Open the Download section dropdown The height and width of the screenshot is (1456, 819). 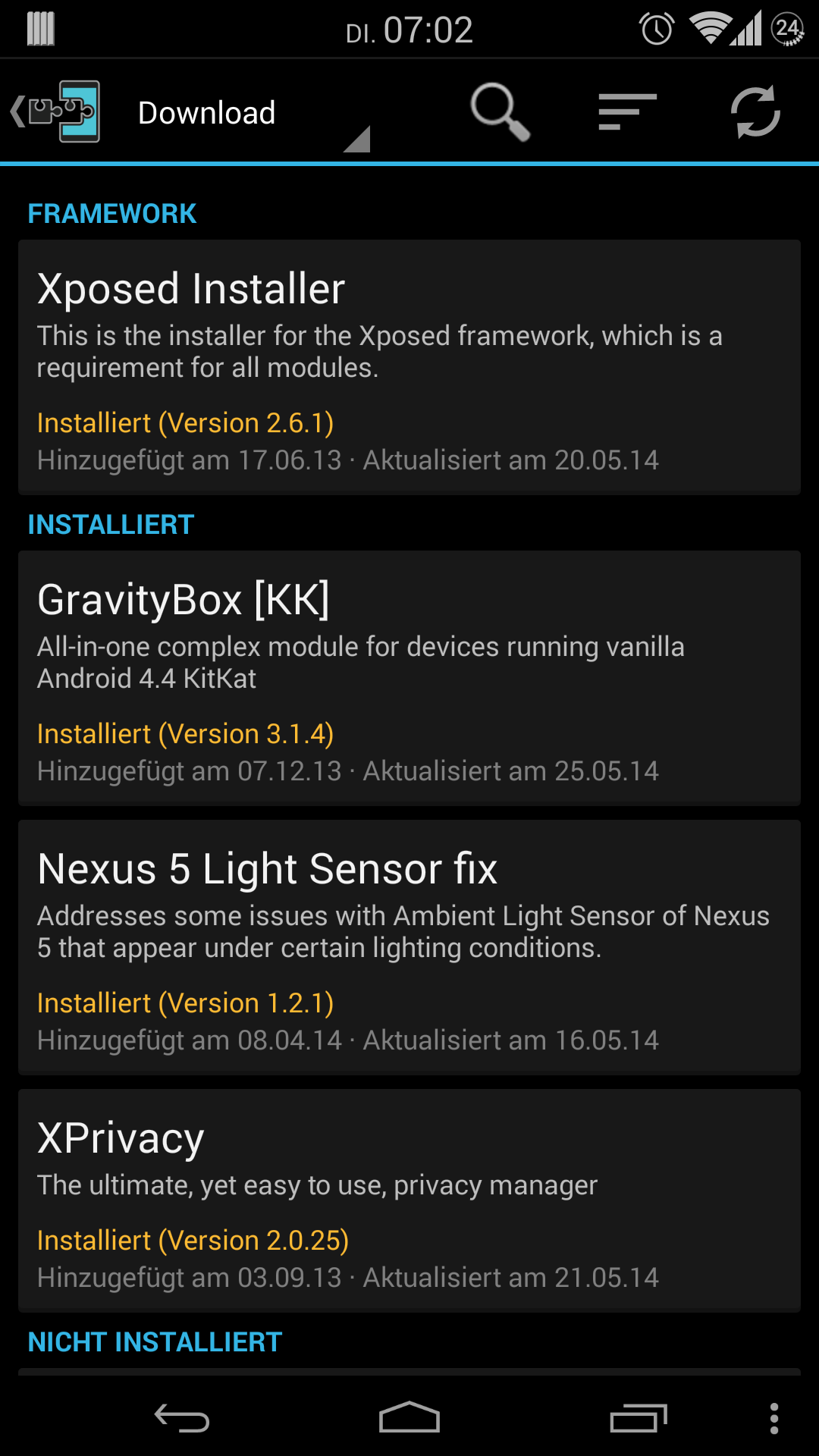(250, 114)
